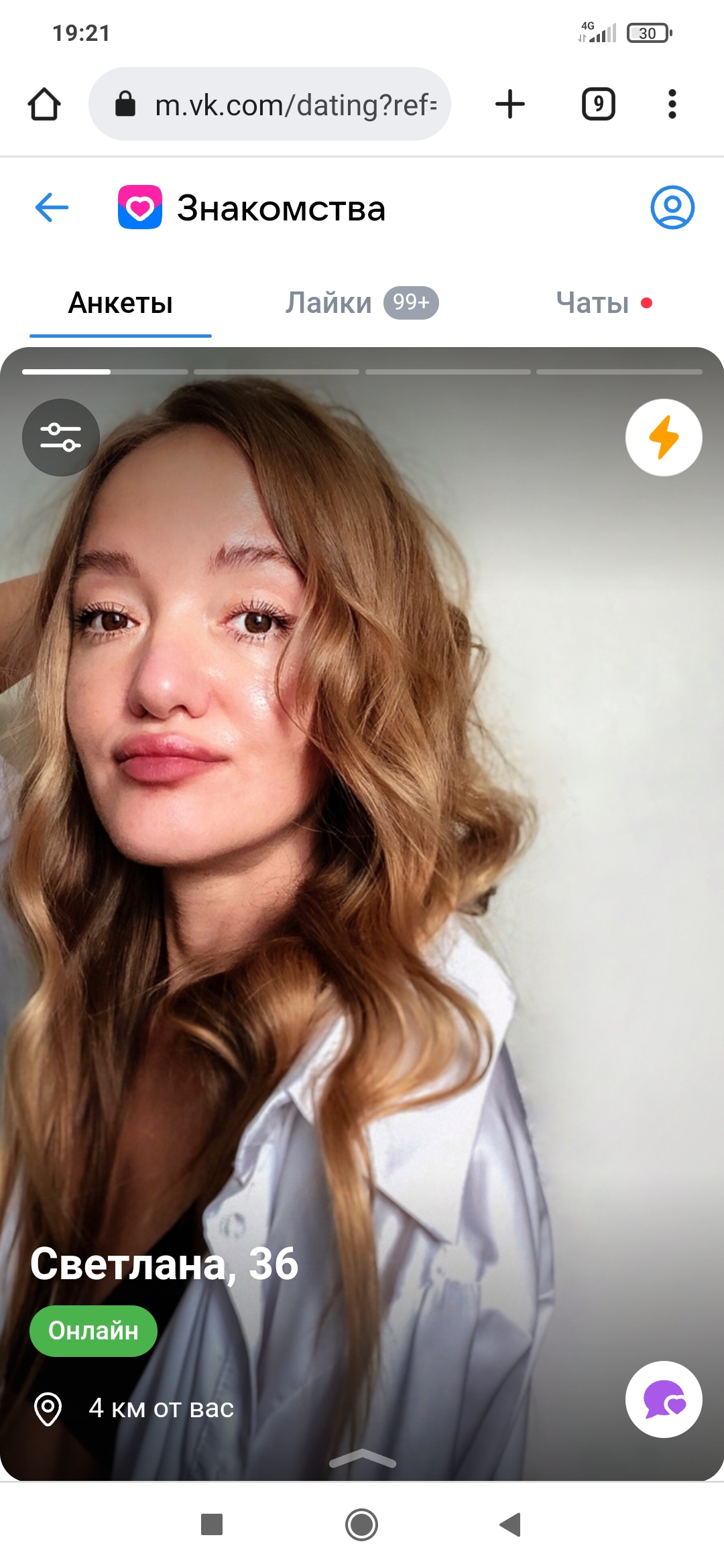Open the tab switcher showing 9 tabs
This screenshot has height=1568, width=724.
(x=598, y=104)
